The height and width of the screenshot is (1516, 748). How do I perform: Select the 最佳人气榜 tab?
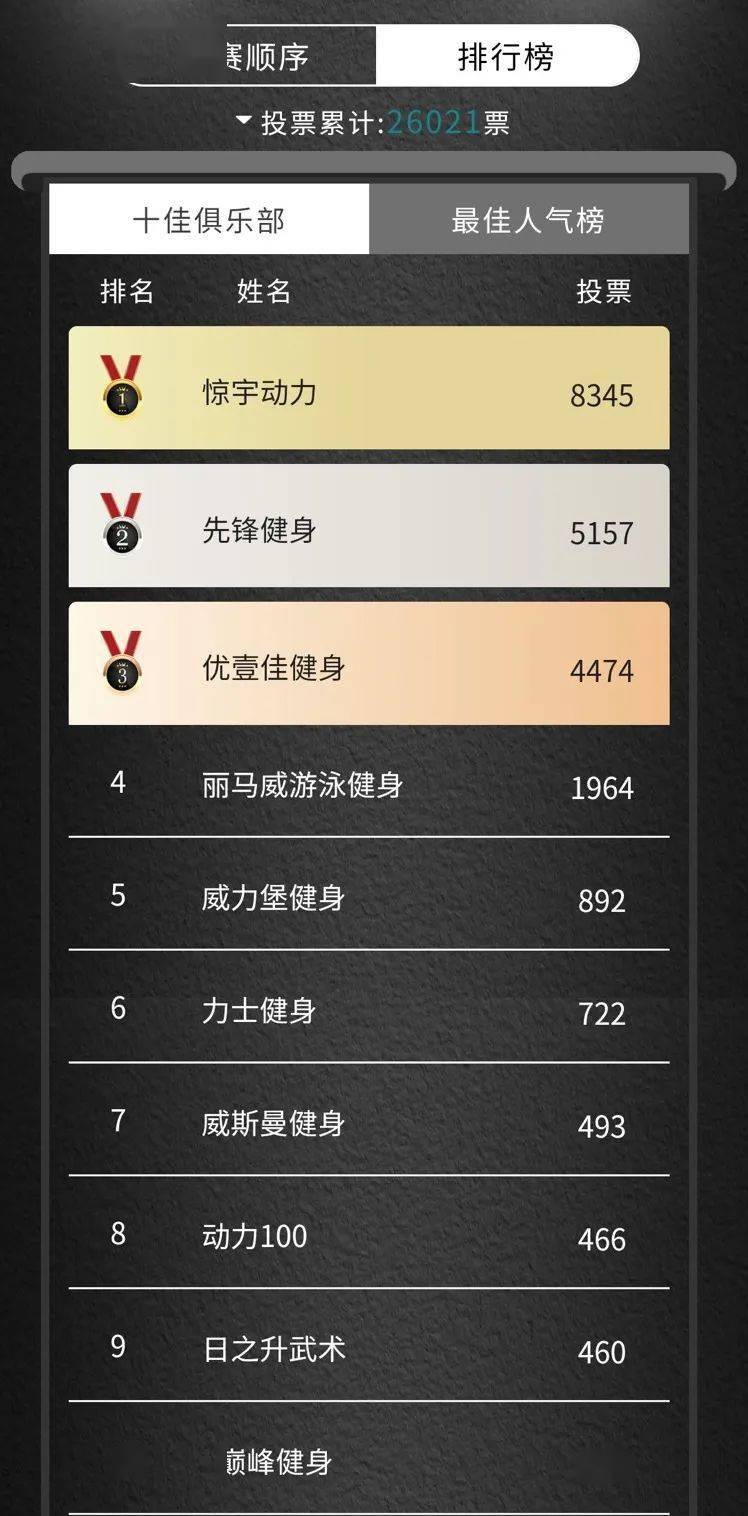[528, 220]
